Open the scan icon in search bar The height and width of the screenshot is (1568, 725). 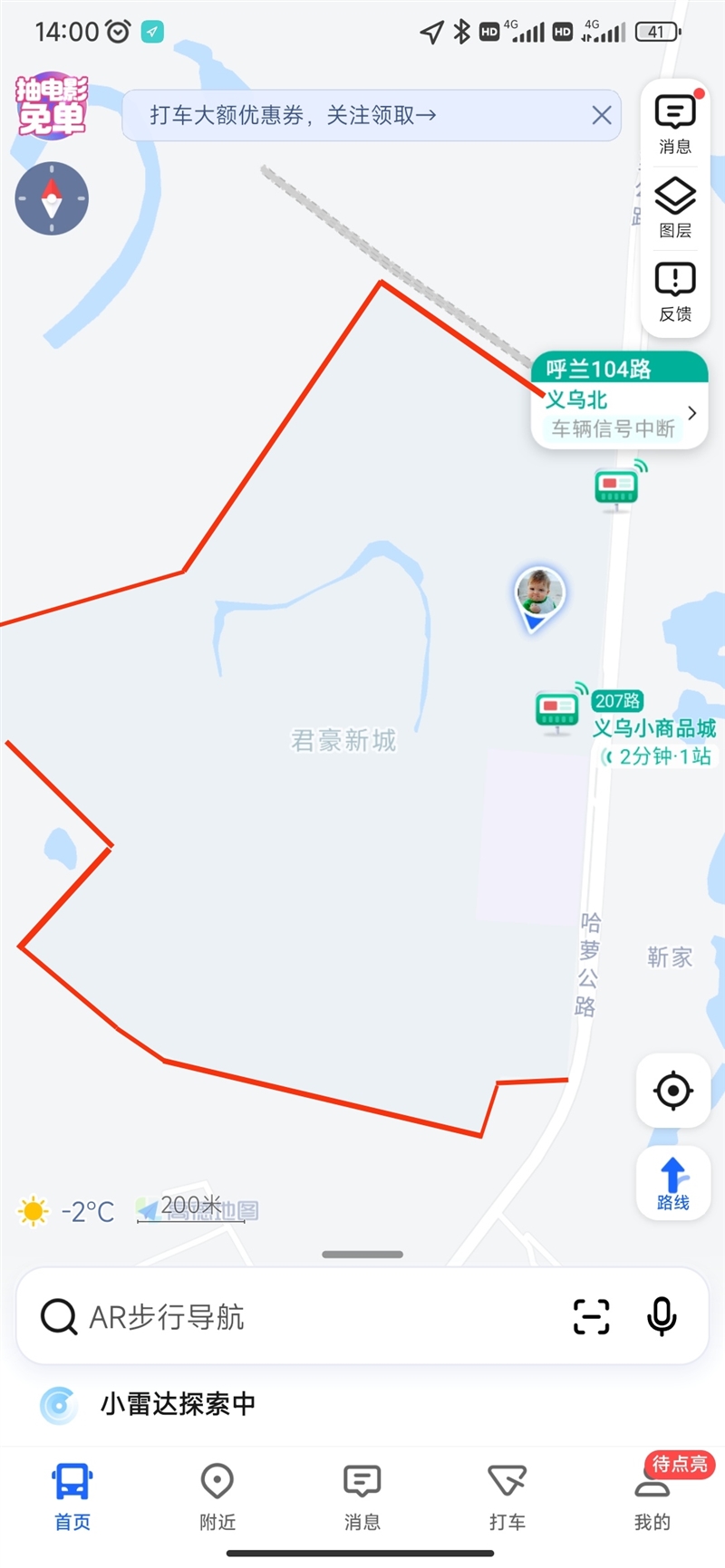(592, 1316)
